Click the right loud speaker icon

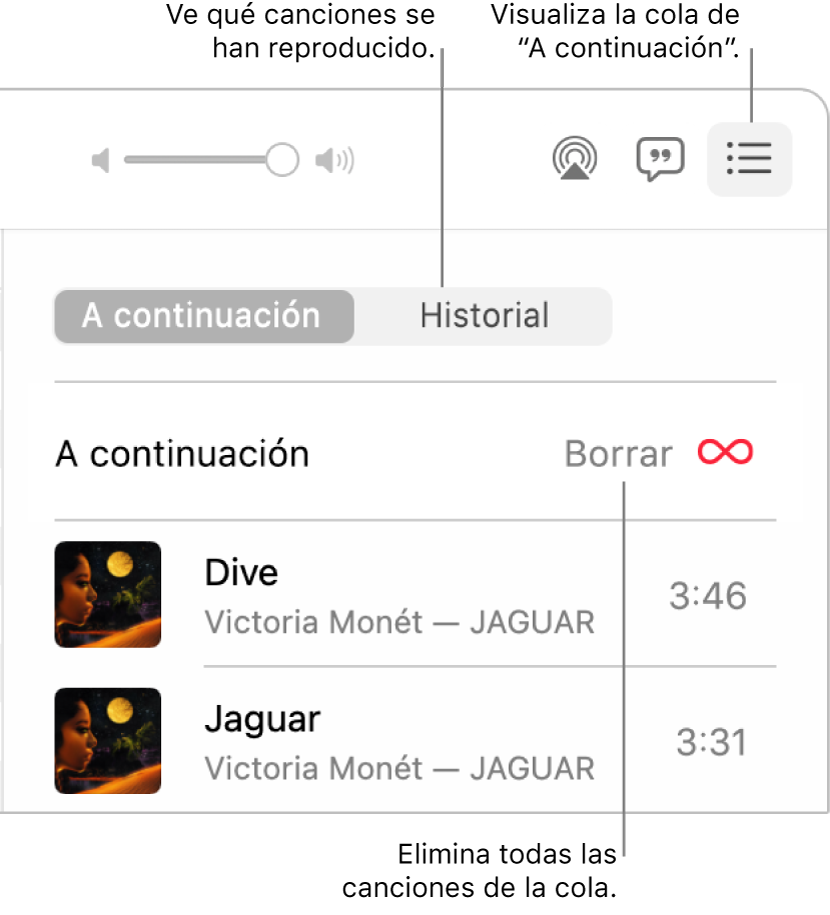tap(333, 160)
